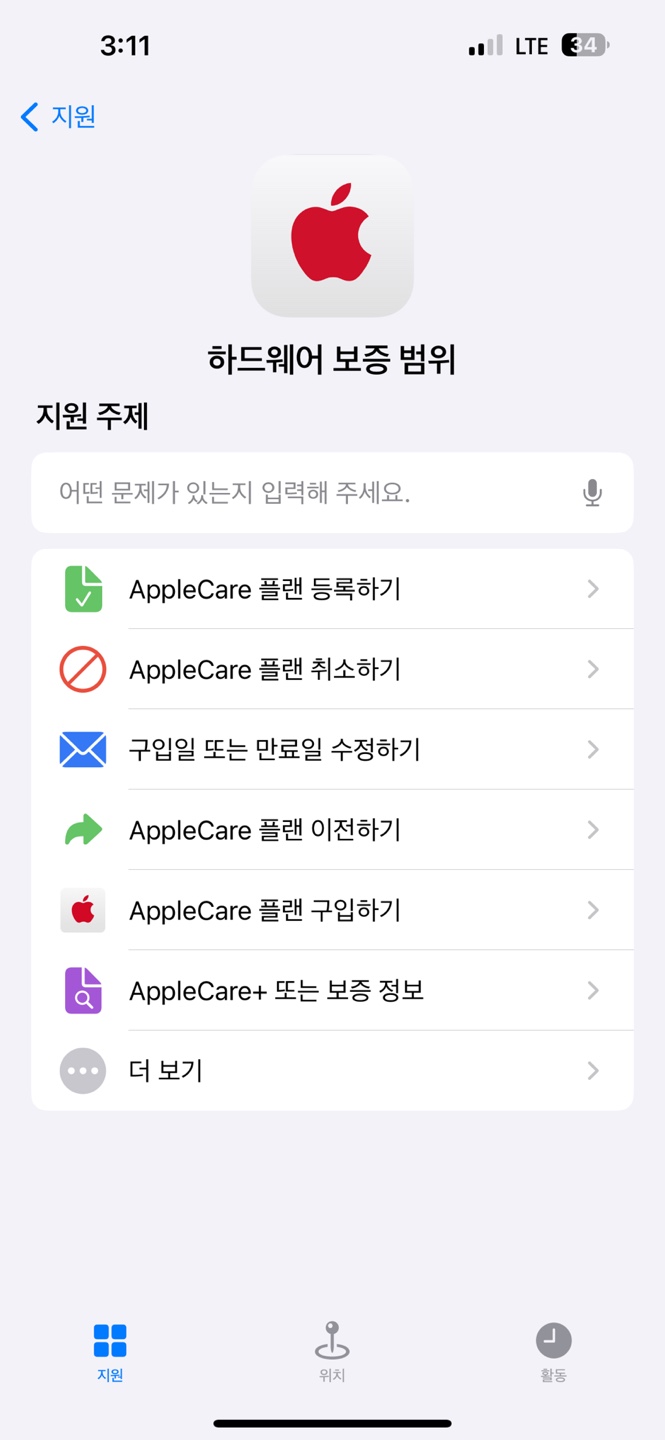The height and width of the screenshot is (1440, 665).
Task: View AppleCare+ 또는 보증 정보
Action: (x=332, y=990)
